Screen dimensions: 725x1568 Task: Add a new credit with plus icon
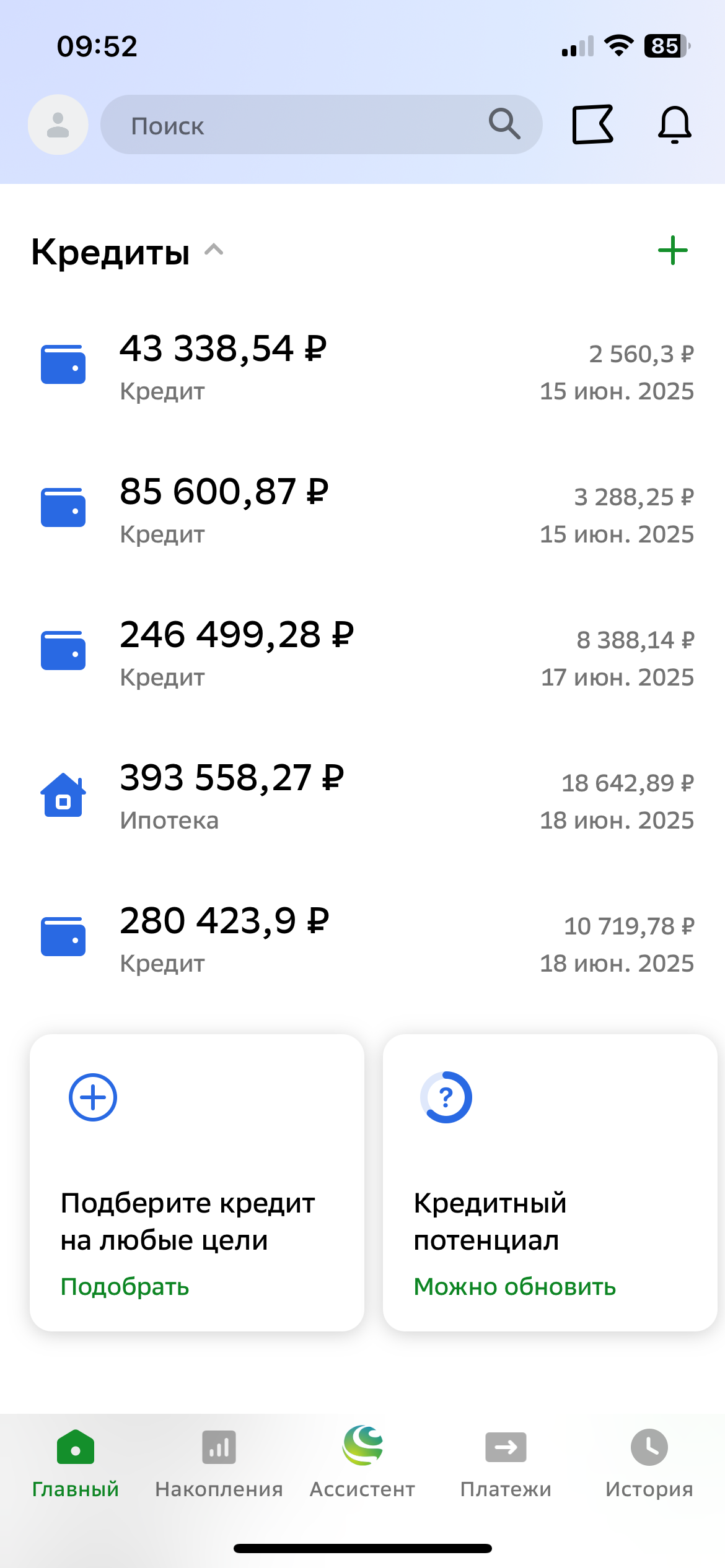672,251
